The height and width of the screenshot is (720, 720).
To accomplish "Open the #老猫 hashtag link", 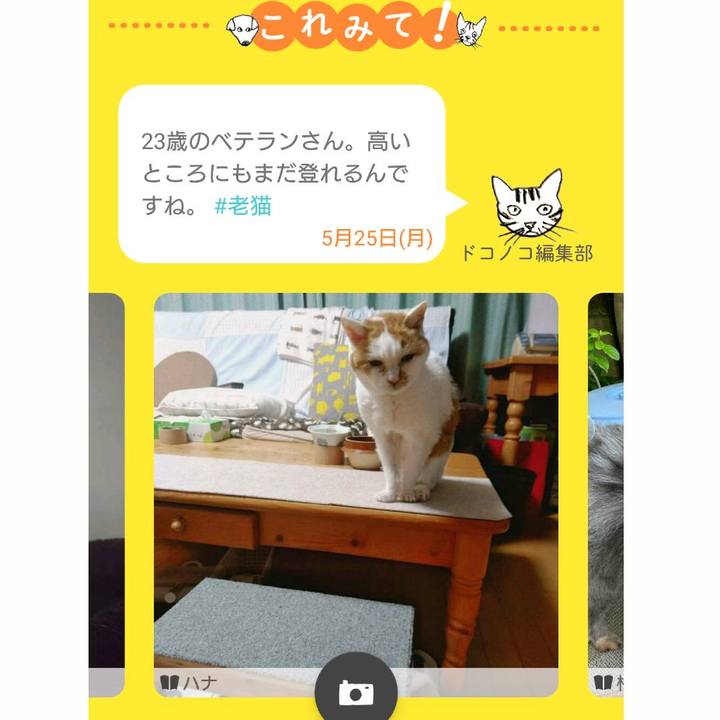I will [x=243, y=207].
